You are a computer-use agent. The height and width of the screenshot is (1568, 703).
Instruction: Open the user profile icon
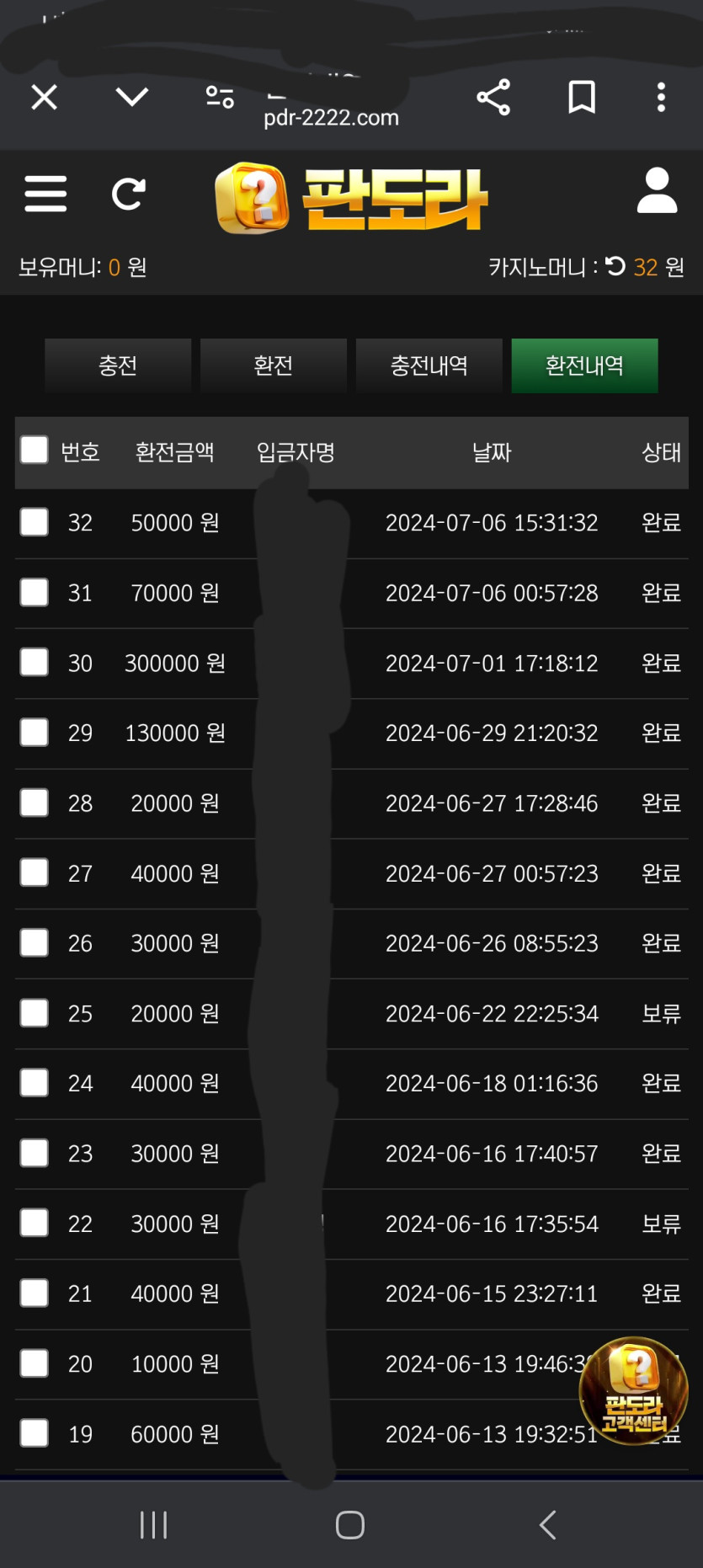(657, 191)
